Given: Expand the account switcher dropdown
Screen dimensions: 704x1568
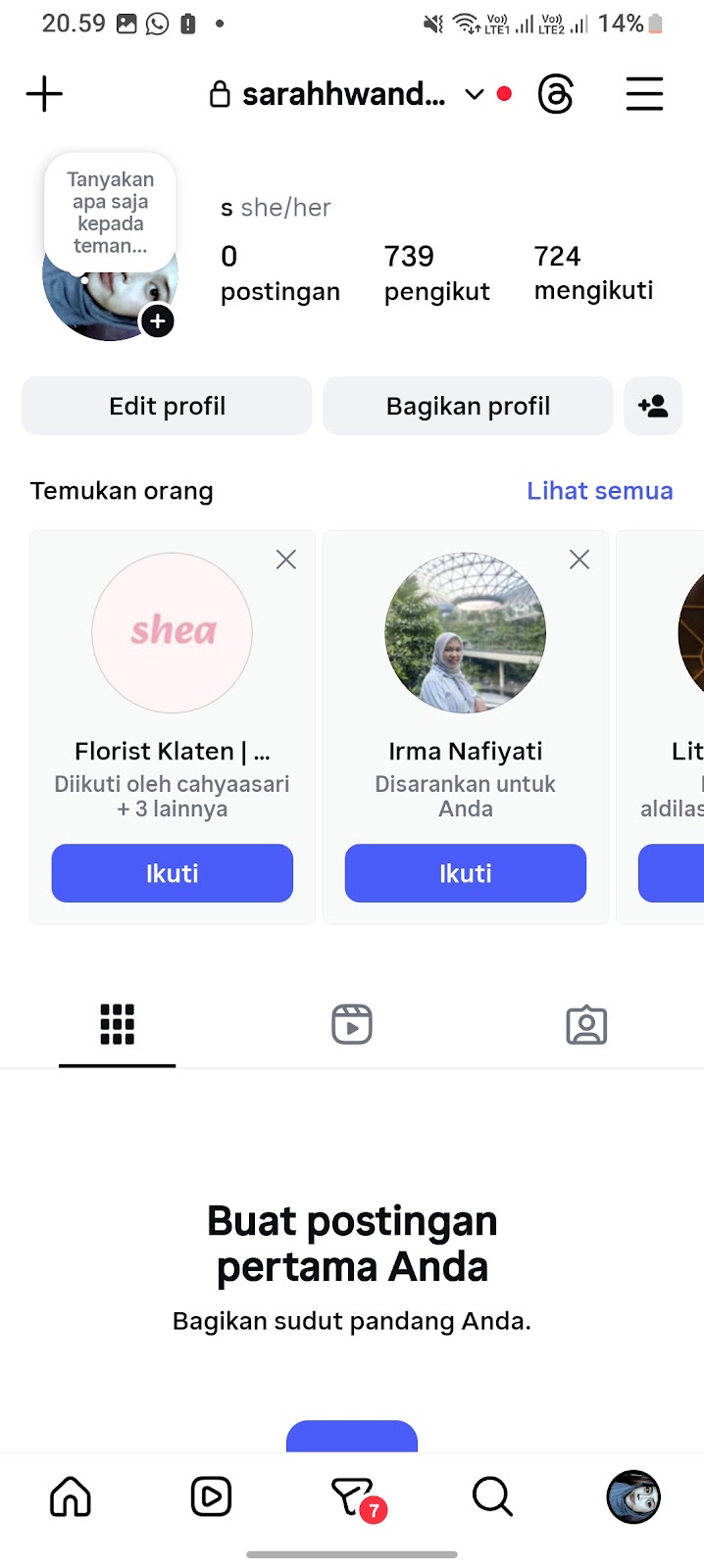Looking at the screenshot, I should (x=475, y=94).
